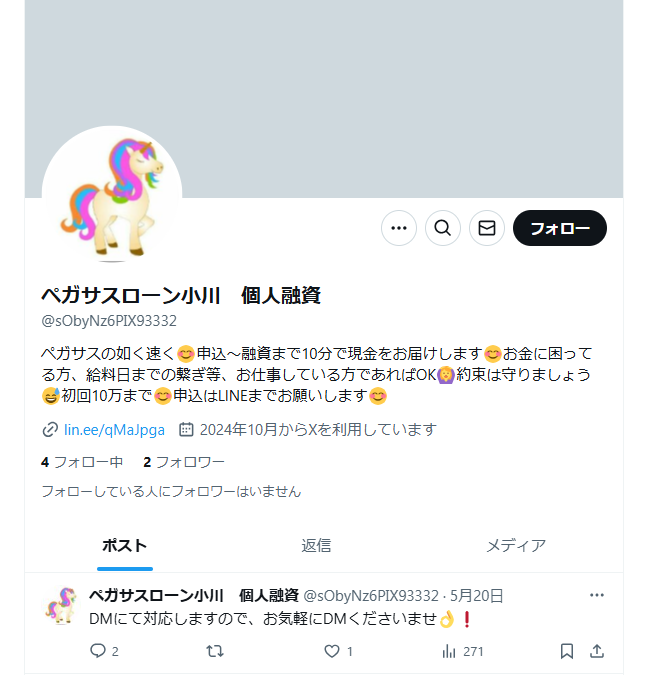Switch to the ポスト tab
Screen dimensions: 648x675
124,545
